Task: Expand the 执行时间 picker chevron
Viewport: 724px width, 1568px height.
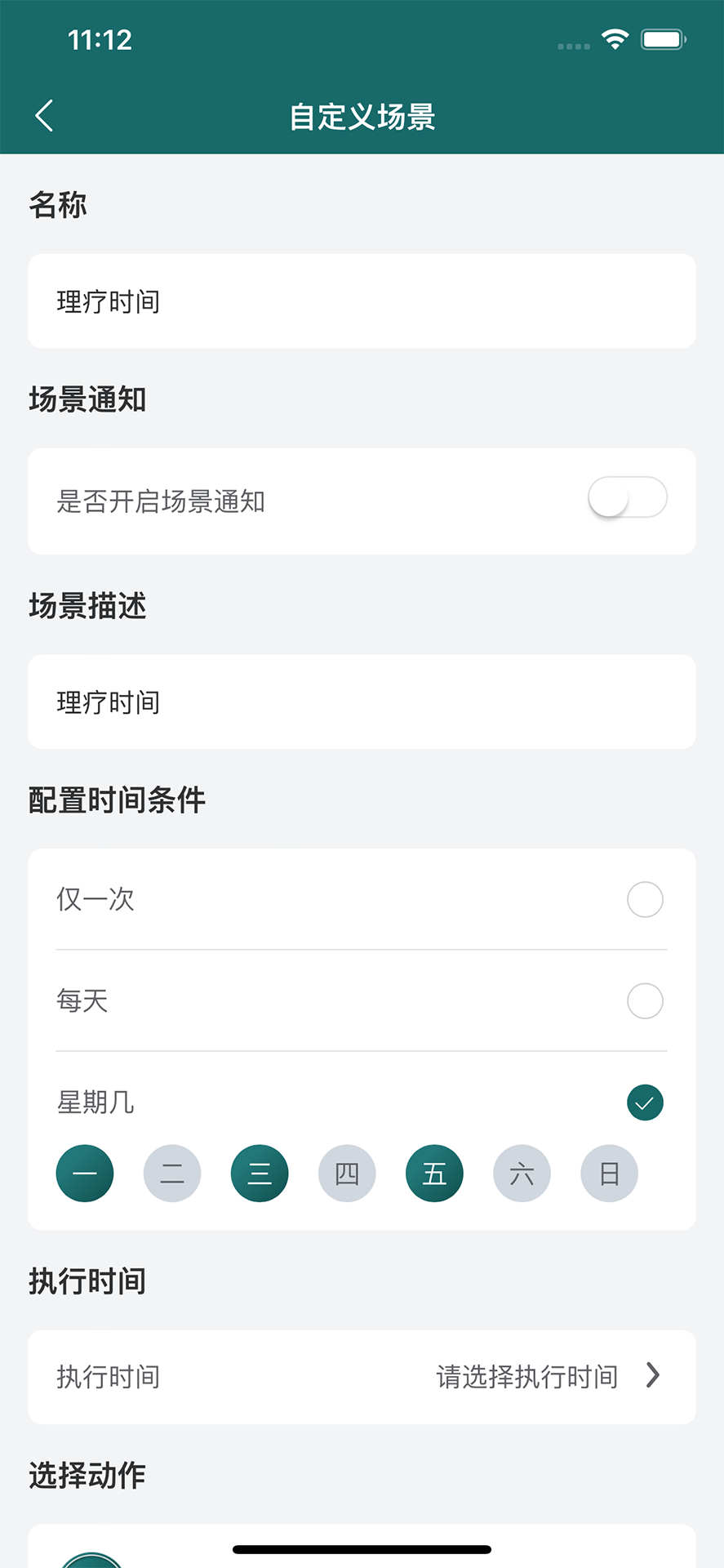Action: 652,1376
